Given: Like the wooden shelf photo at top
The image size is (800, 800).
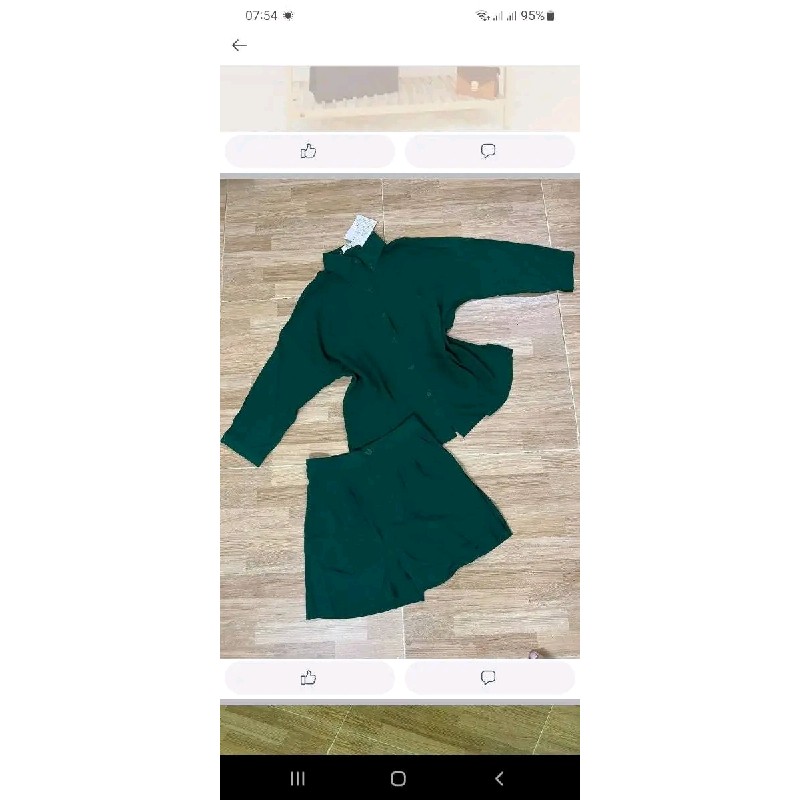Looking at the screenshot, I should coord(309,151).
